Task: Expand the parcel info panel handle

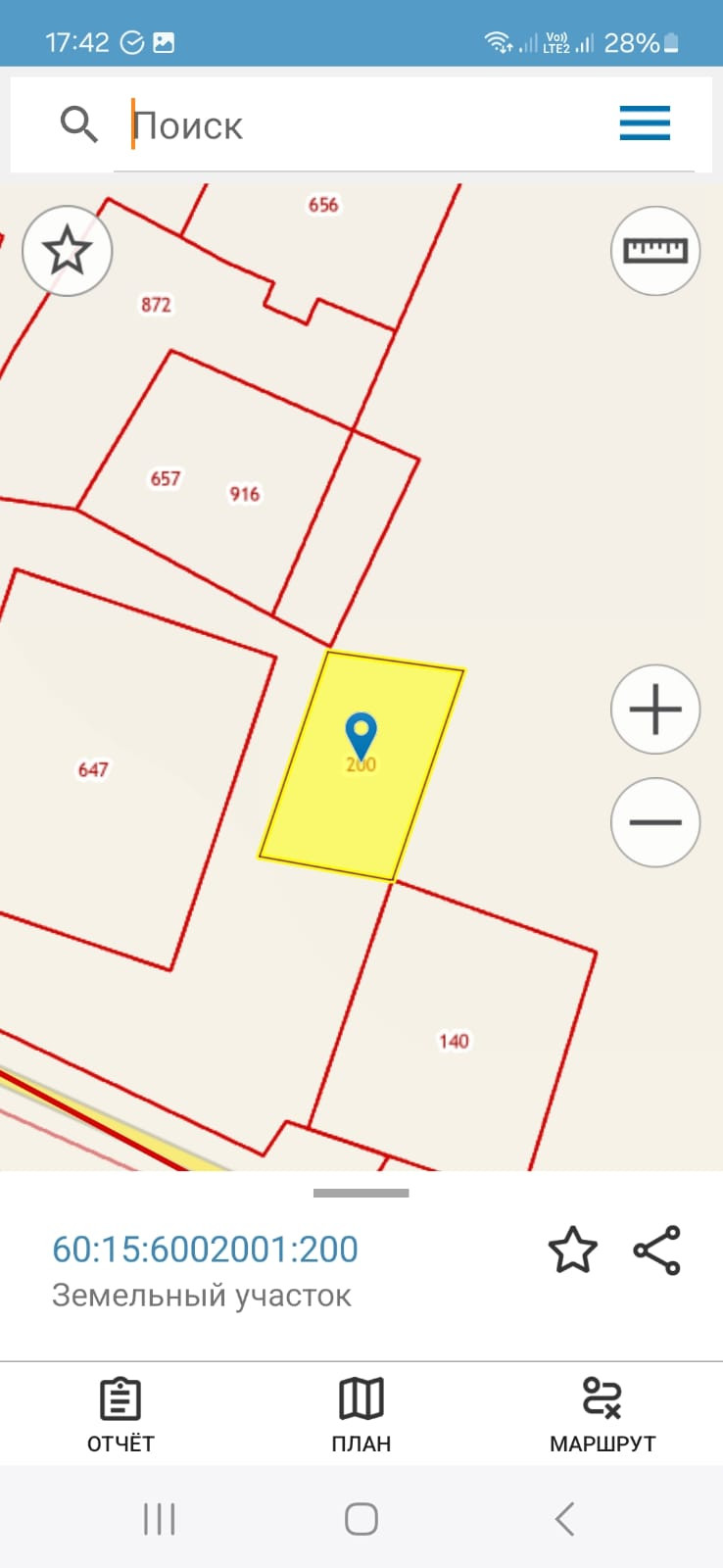Action: (x=361, y=1193)
